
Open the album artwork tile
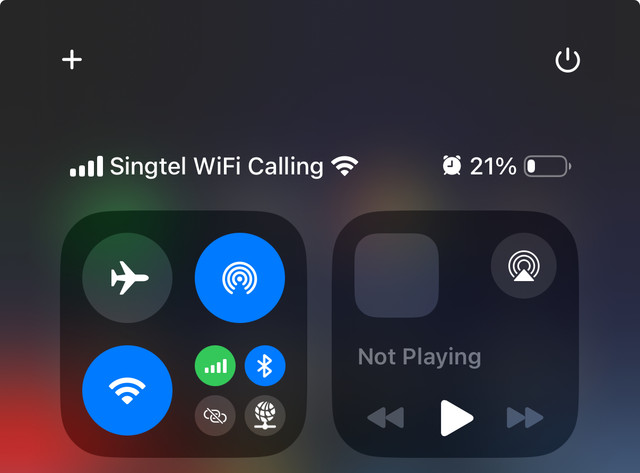click(x=397, y=275)
